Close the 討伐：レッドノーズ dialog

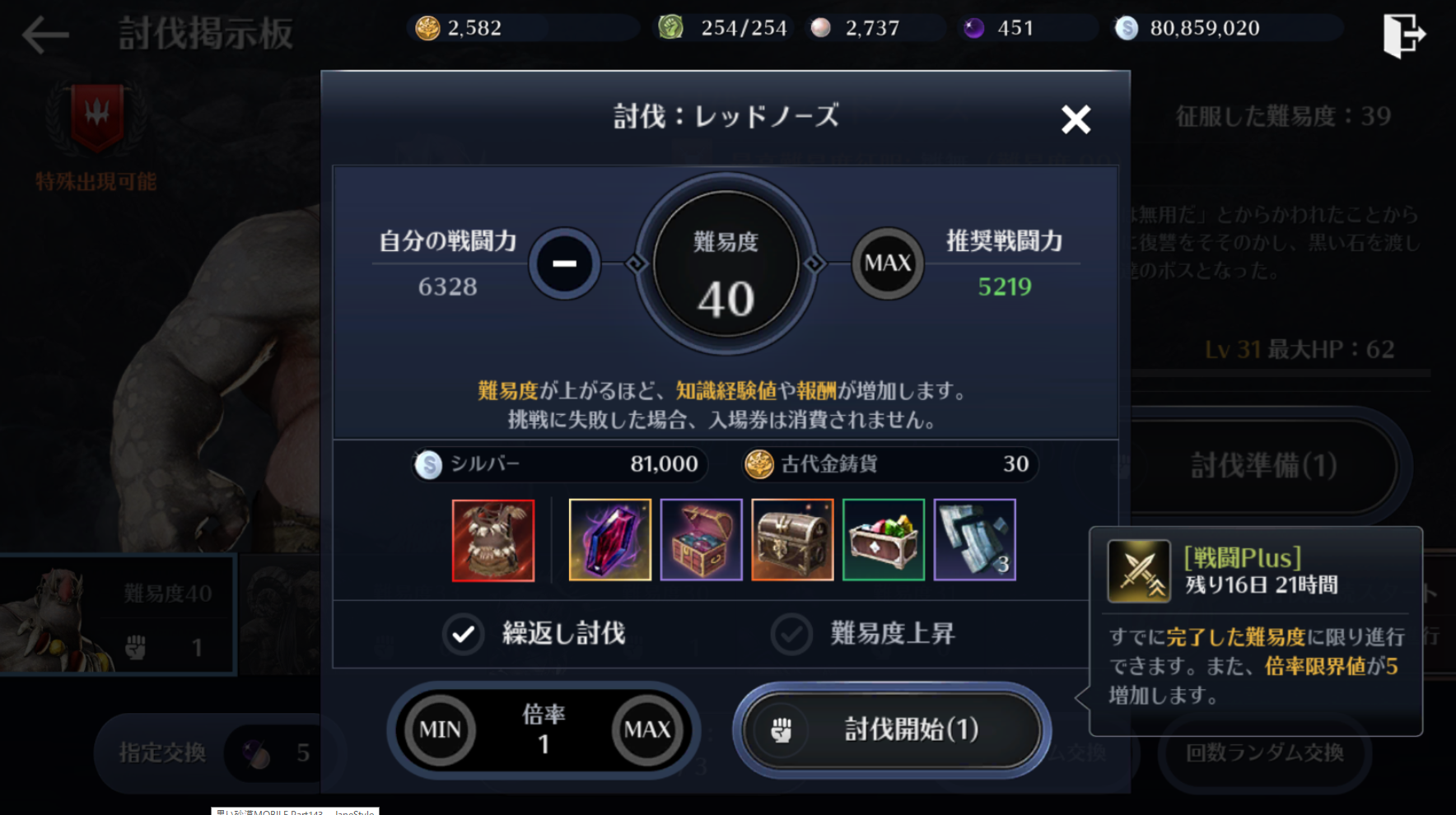click(1076, 120)
